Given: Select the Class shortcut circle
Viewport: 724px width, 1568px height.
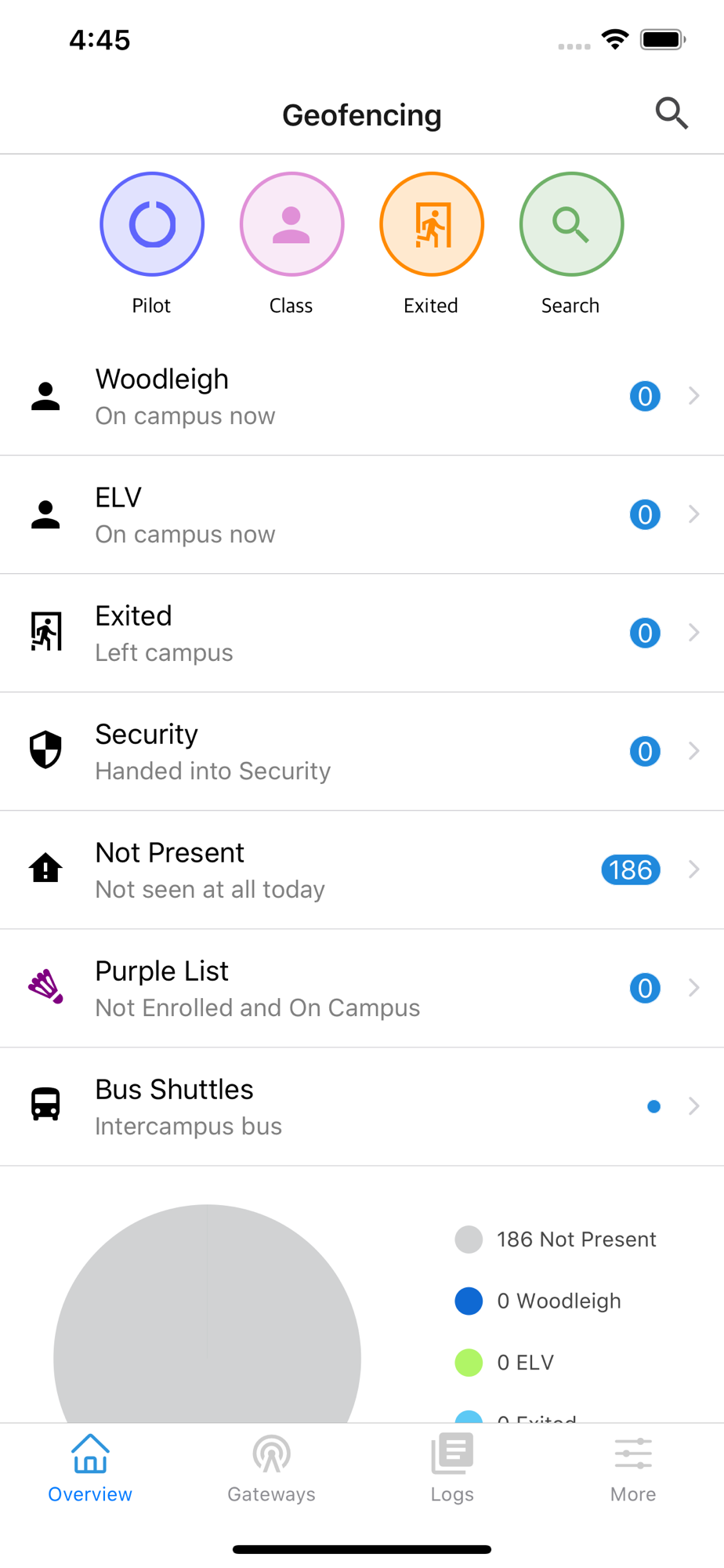Looking at the screenshot, I should coord(291,224).
